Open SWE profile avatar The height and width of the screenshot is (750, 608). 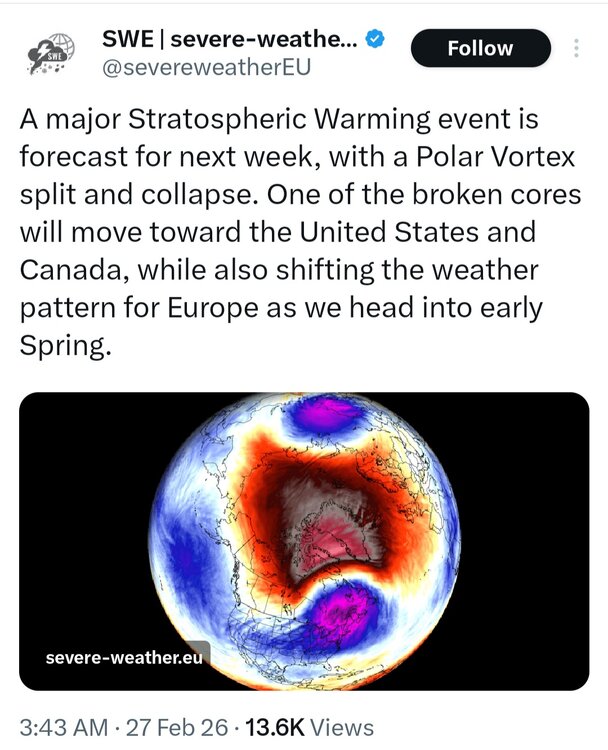click(48, 55)
